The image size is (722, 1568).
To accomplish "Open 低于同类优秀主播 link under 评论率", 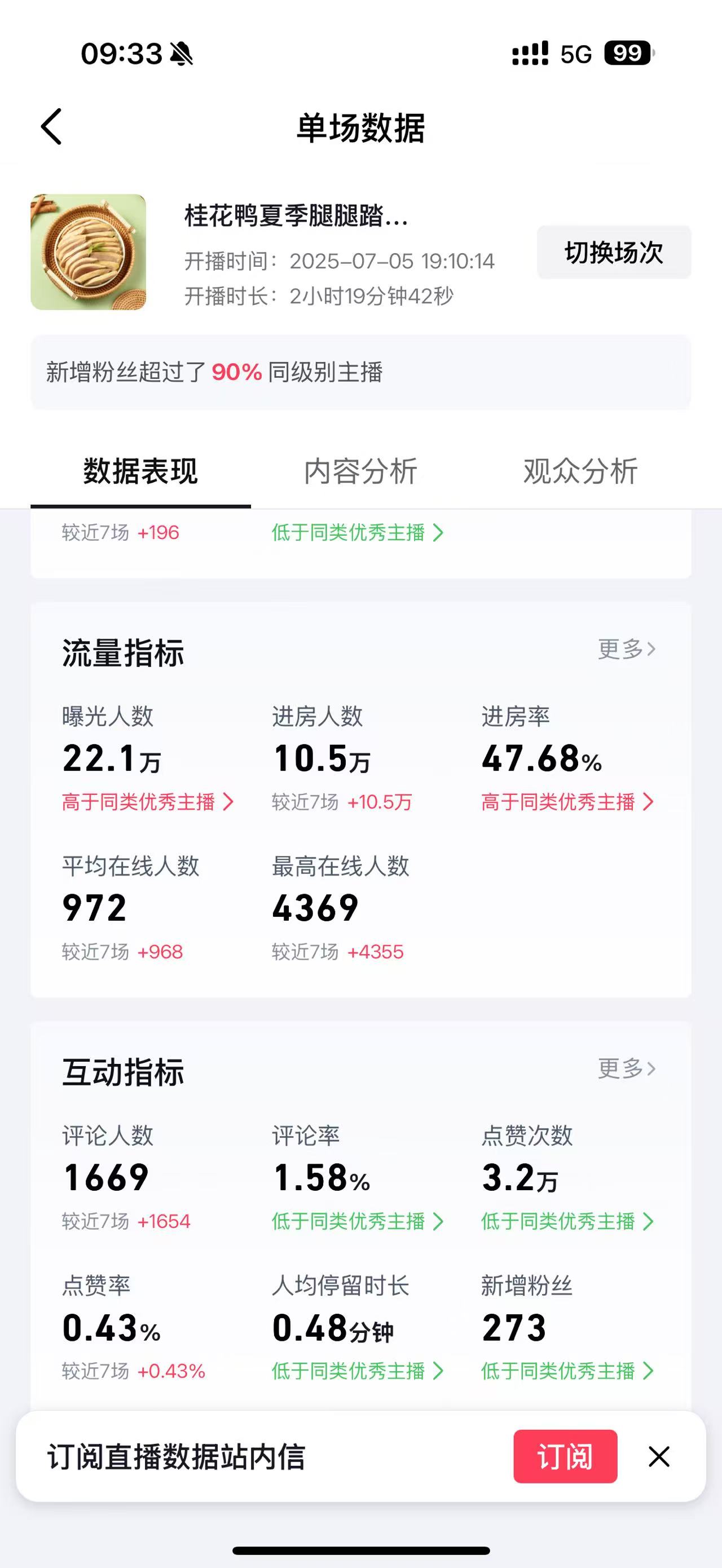I will click(358, 1221).
